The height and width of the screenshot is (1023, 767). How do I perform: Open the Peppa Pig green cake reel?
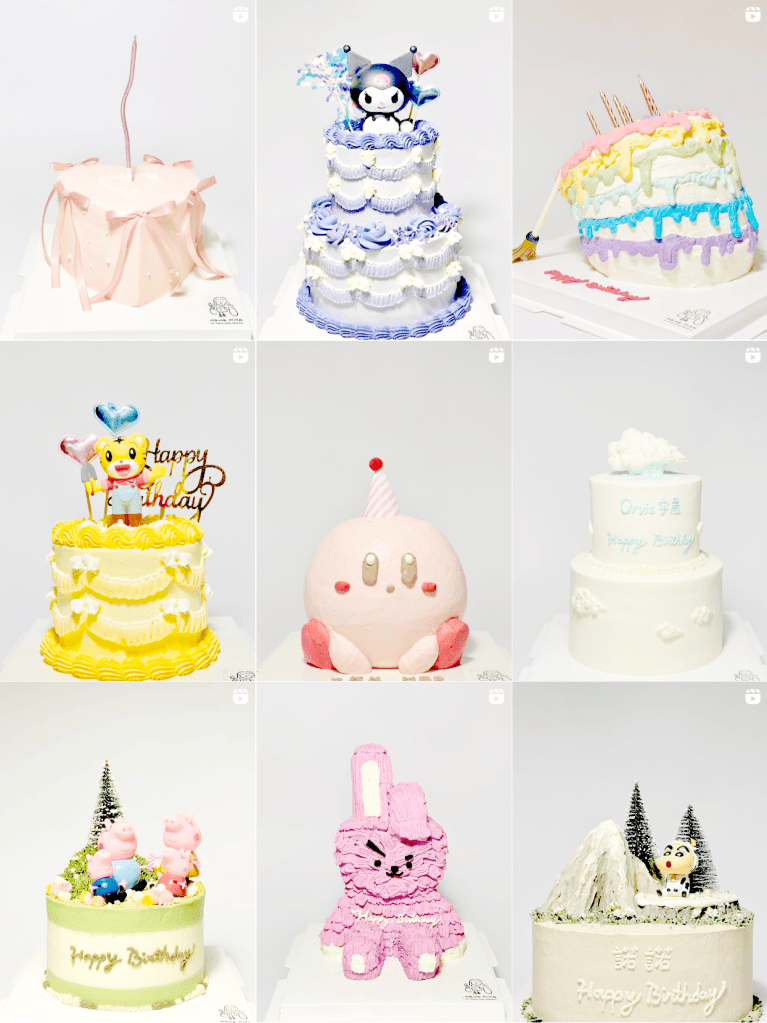click(x=127, y=853)
